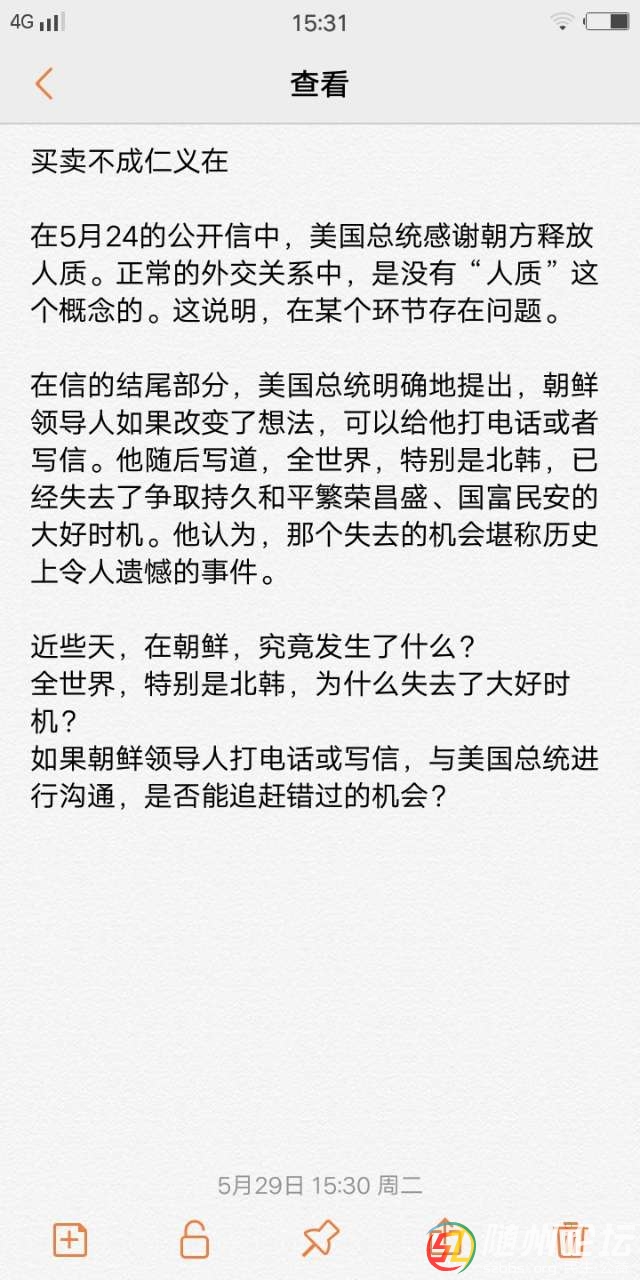Lock this note with the padlock icon
Screen dimensions: 640x1280
(x=194, y=1240)
